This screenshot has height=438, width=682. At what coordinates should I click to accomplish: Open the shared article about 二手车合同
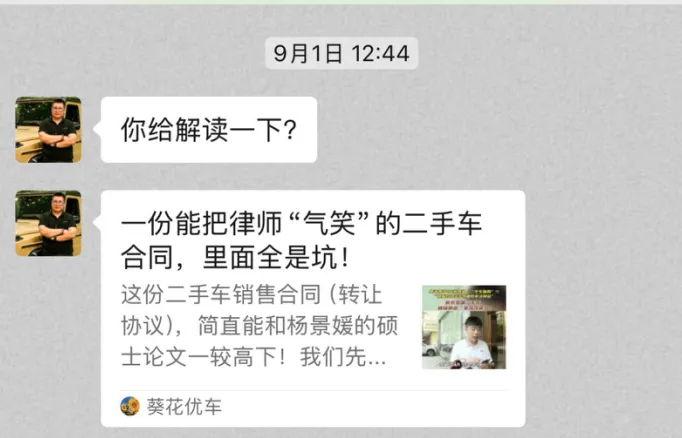click(312, 290)
